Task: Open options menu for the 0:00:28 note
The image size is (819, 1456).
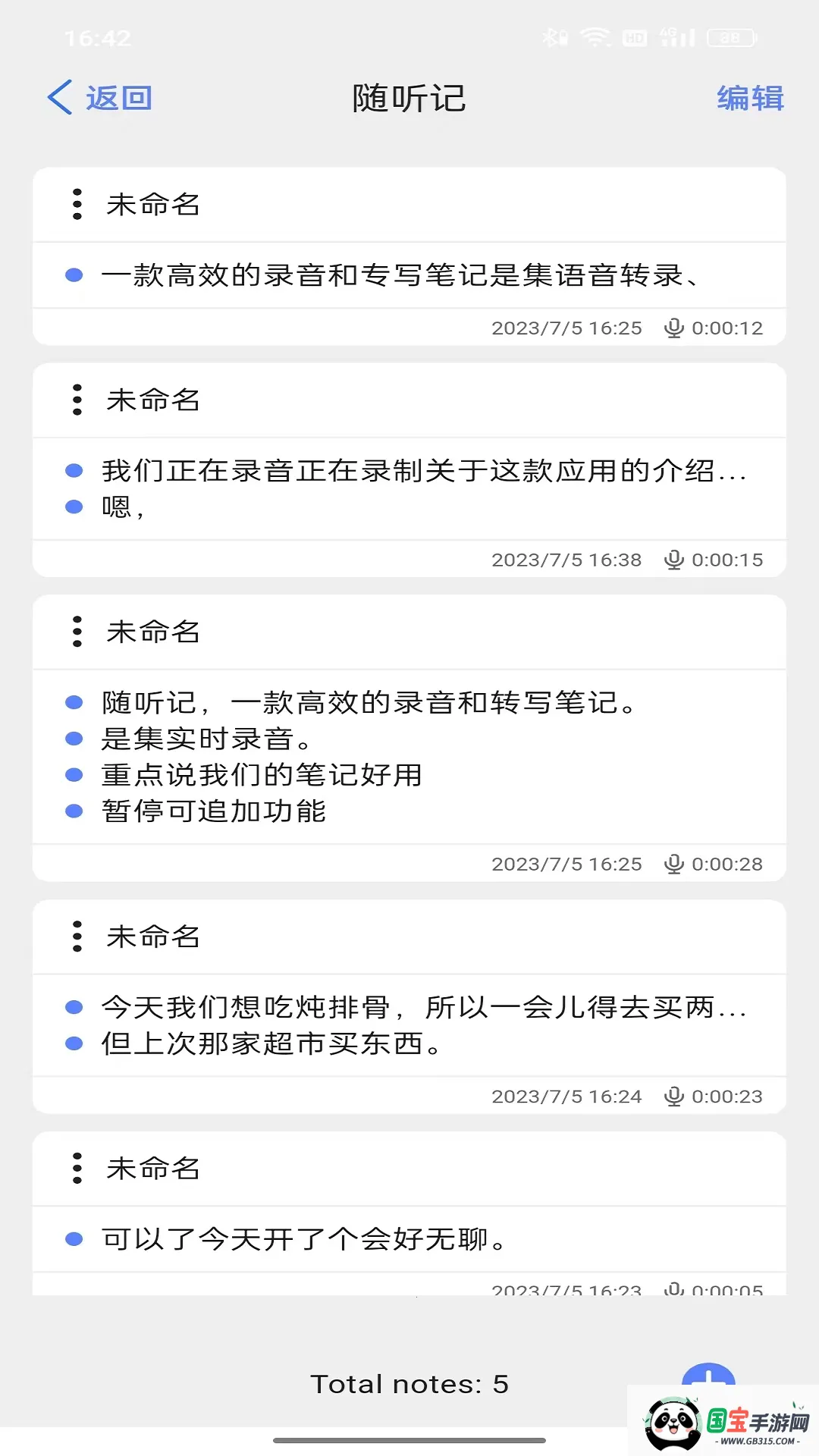Action: [77, 632]
